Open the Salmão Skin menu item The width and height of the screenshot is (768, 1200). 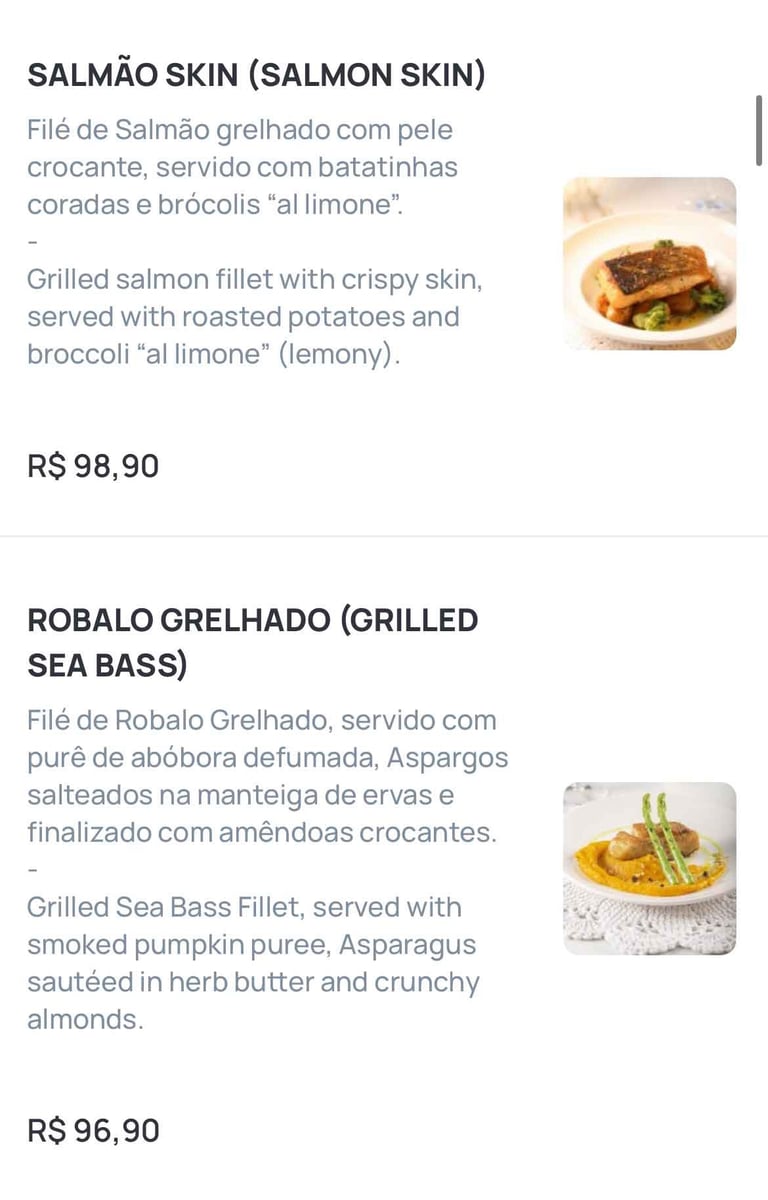[256, 76]
